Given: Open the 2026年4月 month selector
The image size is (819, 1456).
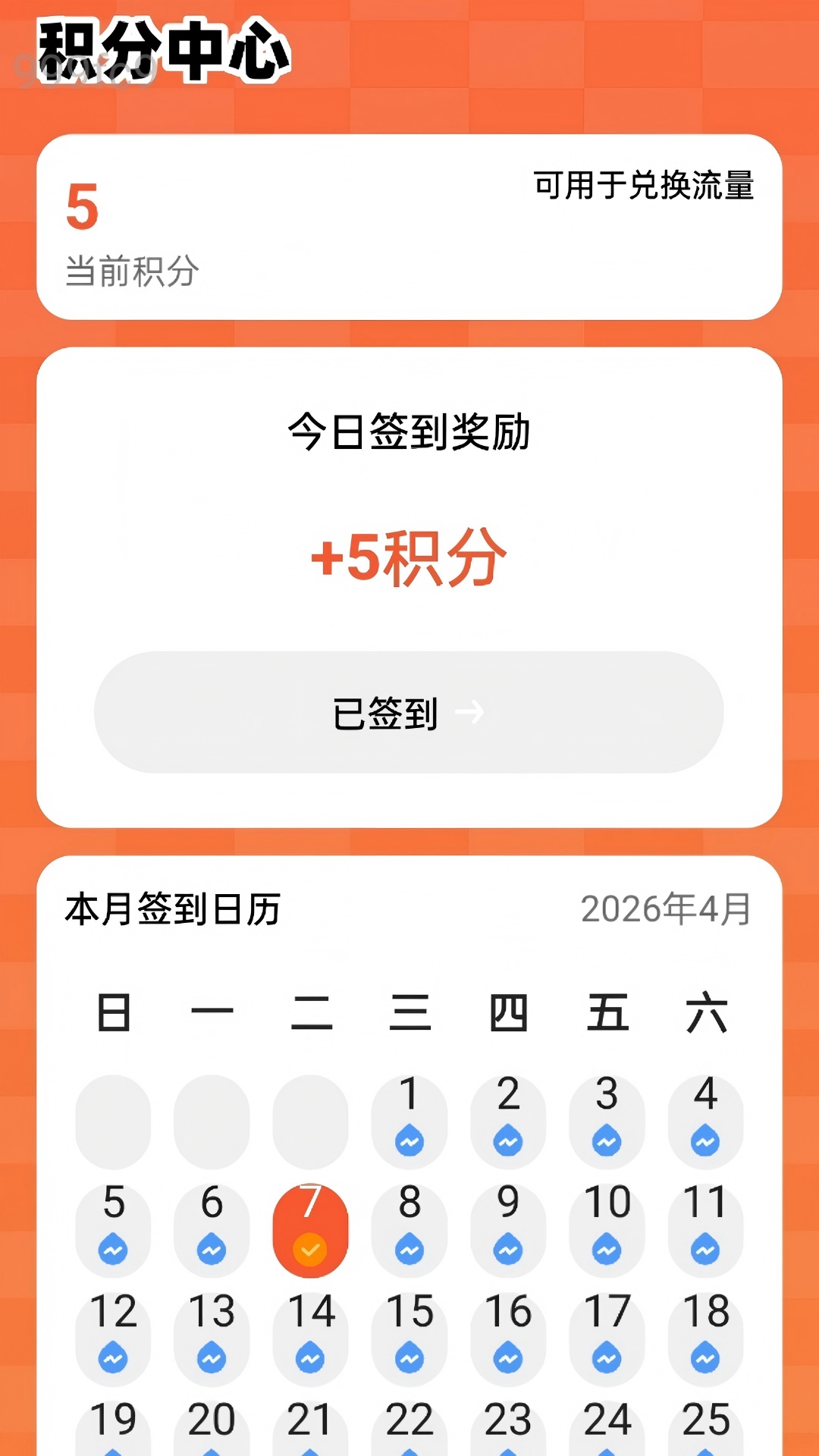Looking at the screenshot, I should click(x=666, y=910).
